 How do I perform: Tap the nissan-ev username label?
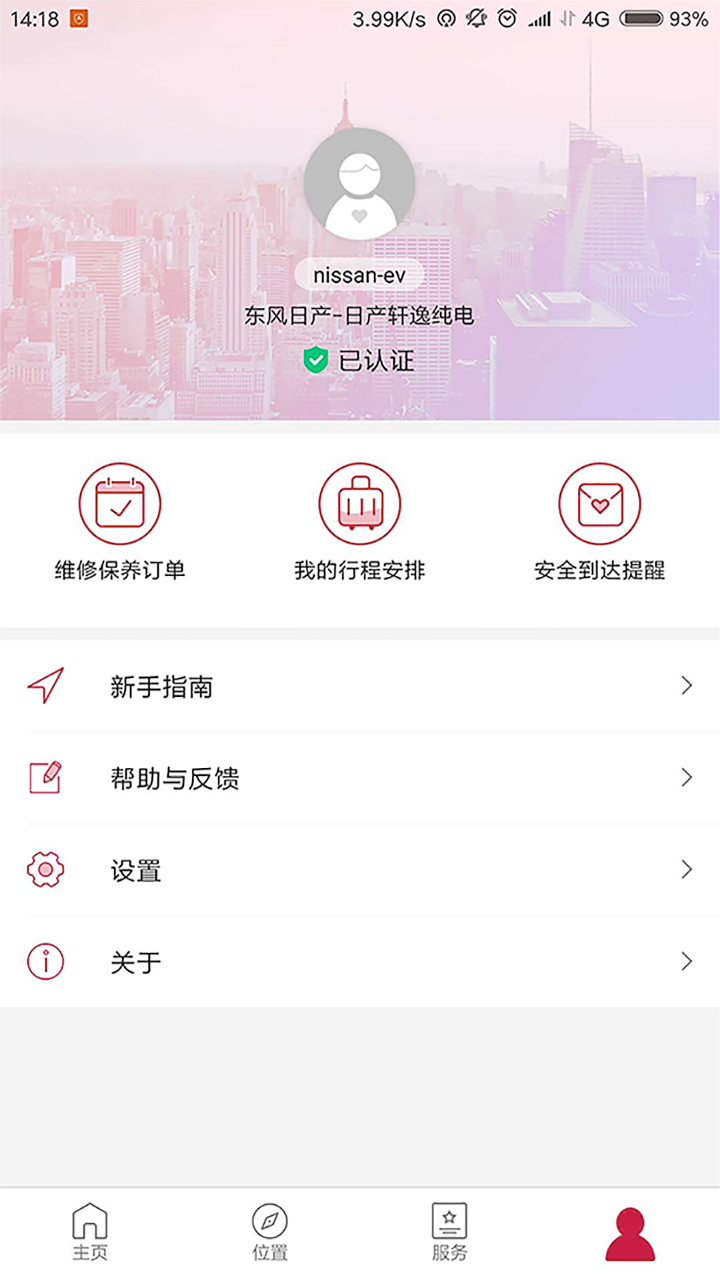pyautogui.click(x=359, y=275)
